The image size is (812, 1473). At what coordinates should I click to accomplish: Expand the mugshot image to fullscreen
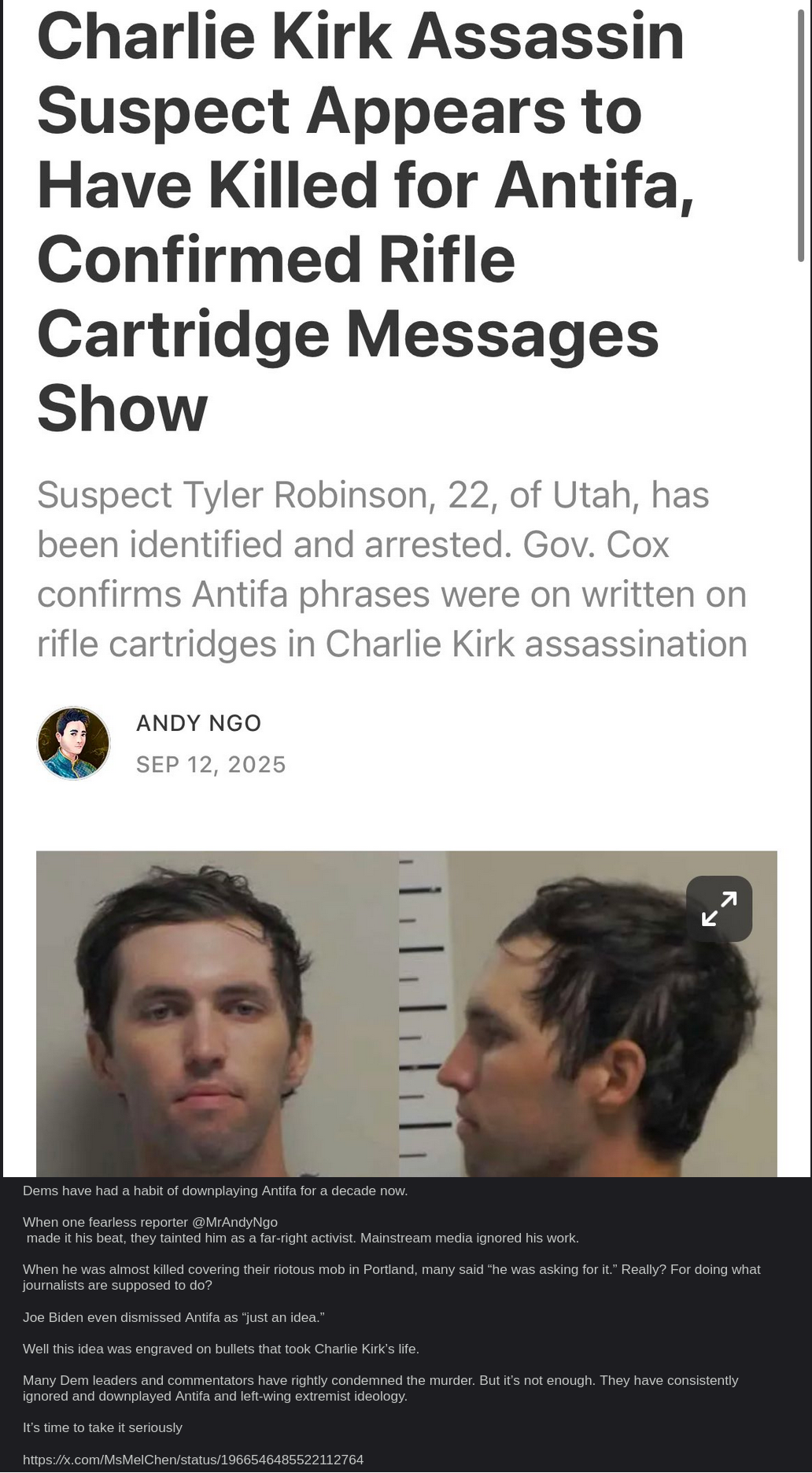click(x=718, y=908)
